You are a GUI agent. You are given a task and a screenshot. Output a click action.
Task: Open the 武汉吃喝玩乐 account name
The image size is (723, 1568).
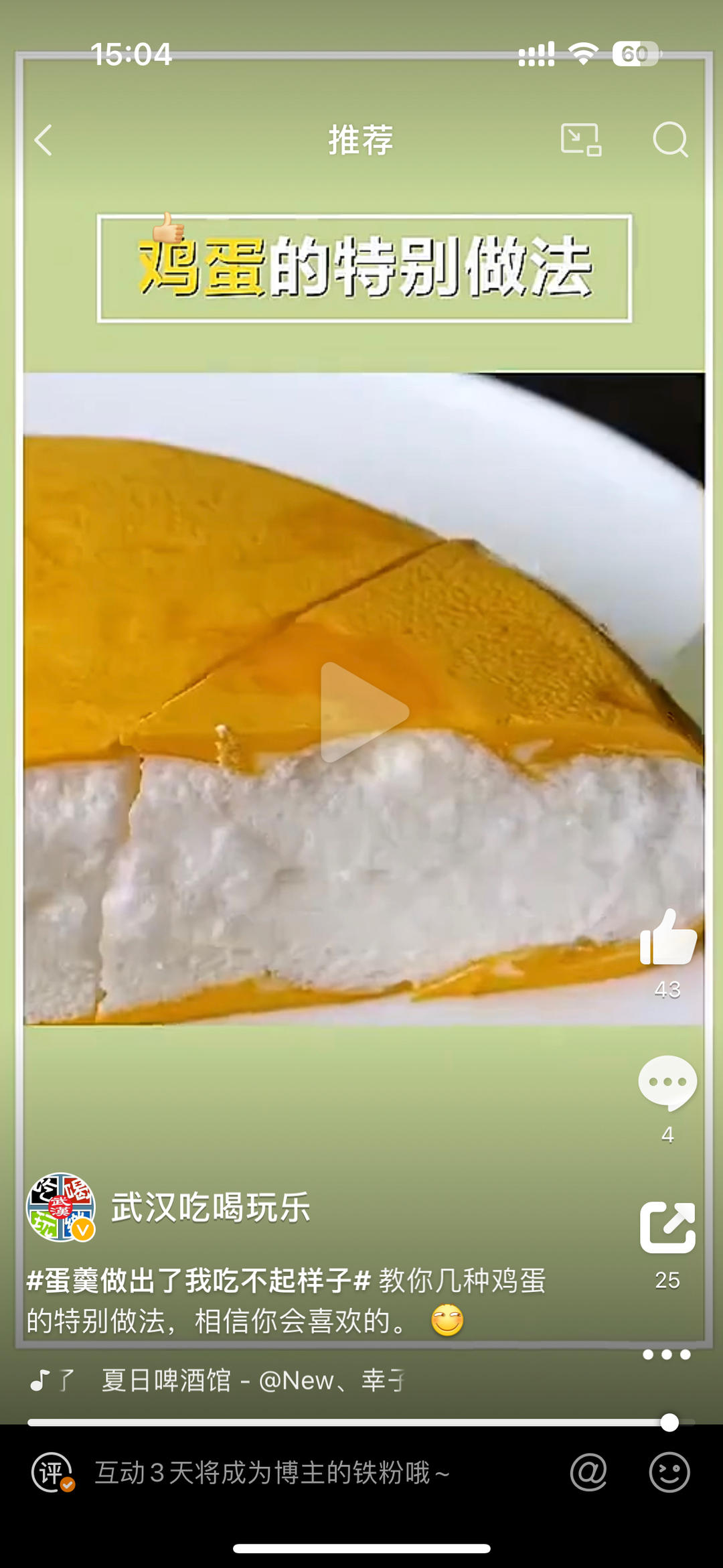[211, 1208]
